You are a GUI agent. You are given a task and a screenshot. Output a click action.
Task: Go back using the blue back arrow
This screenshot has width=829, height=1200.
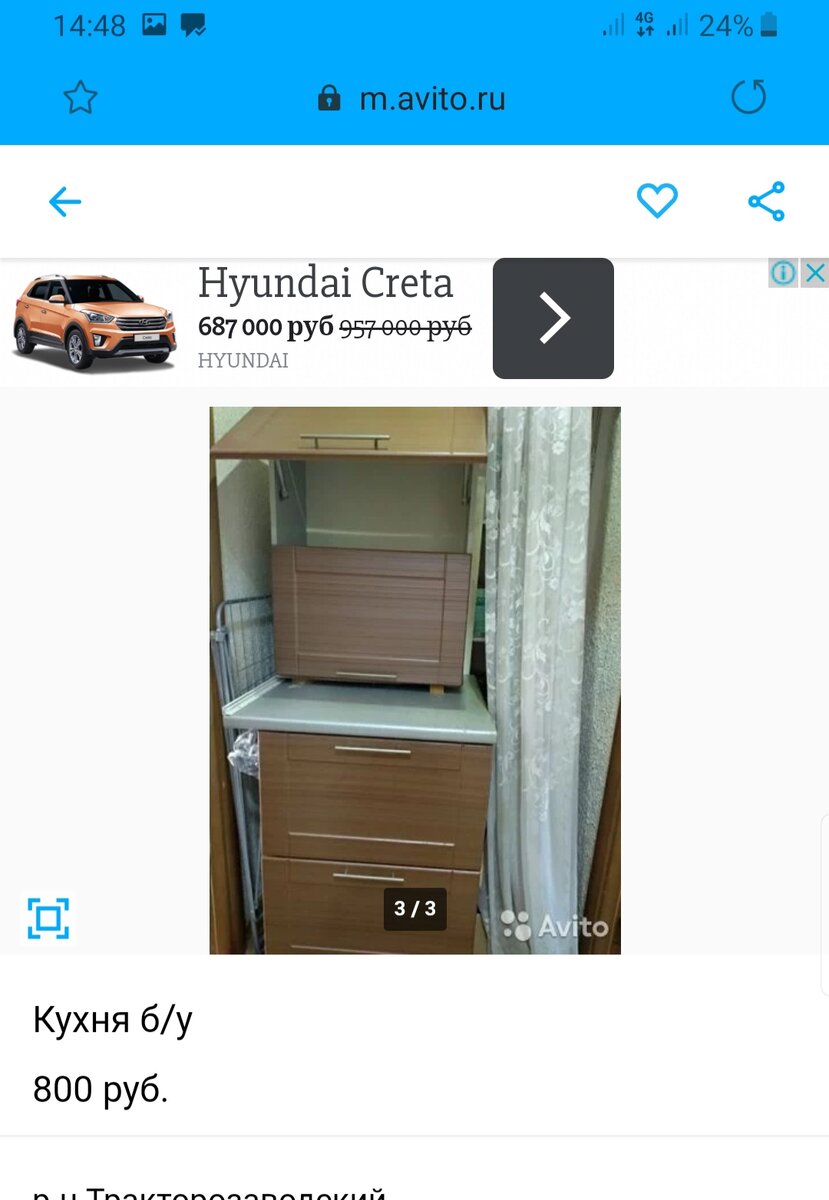pos(64,201)
